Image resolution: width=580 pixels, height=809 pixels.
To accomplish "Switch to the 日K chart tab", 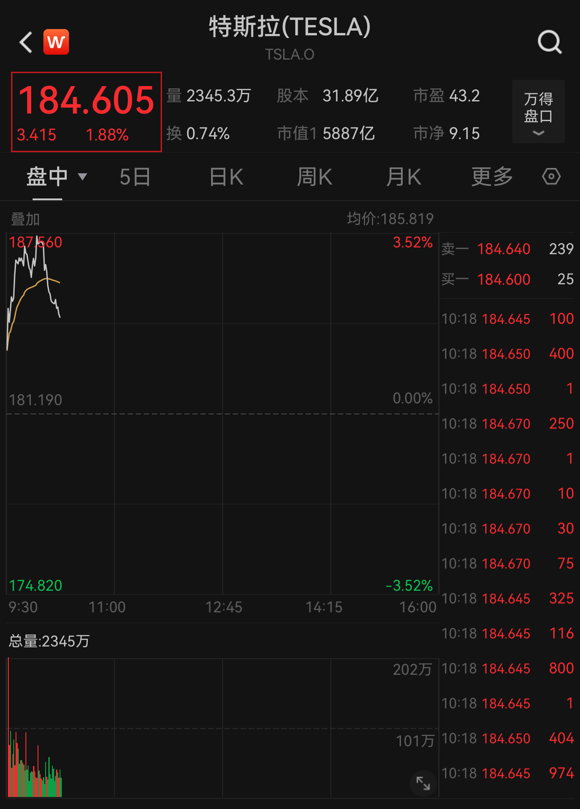I will click(x=226, y=177).
